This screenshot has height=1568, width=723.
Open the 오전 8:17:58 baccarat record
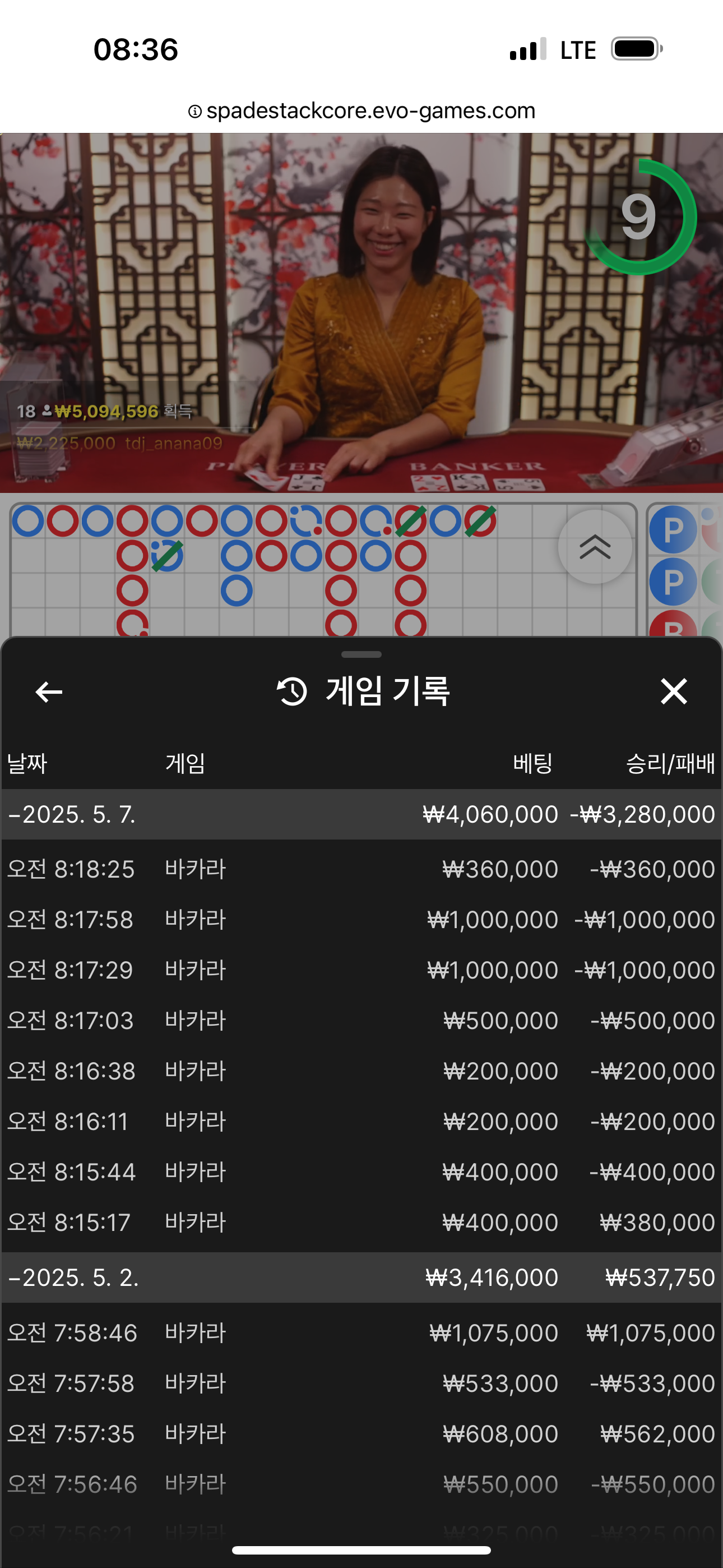(x=361, y=919)
